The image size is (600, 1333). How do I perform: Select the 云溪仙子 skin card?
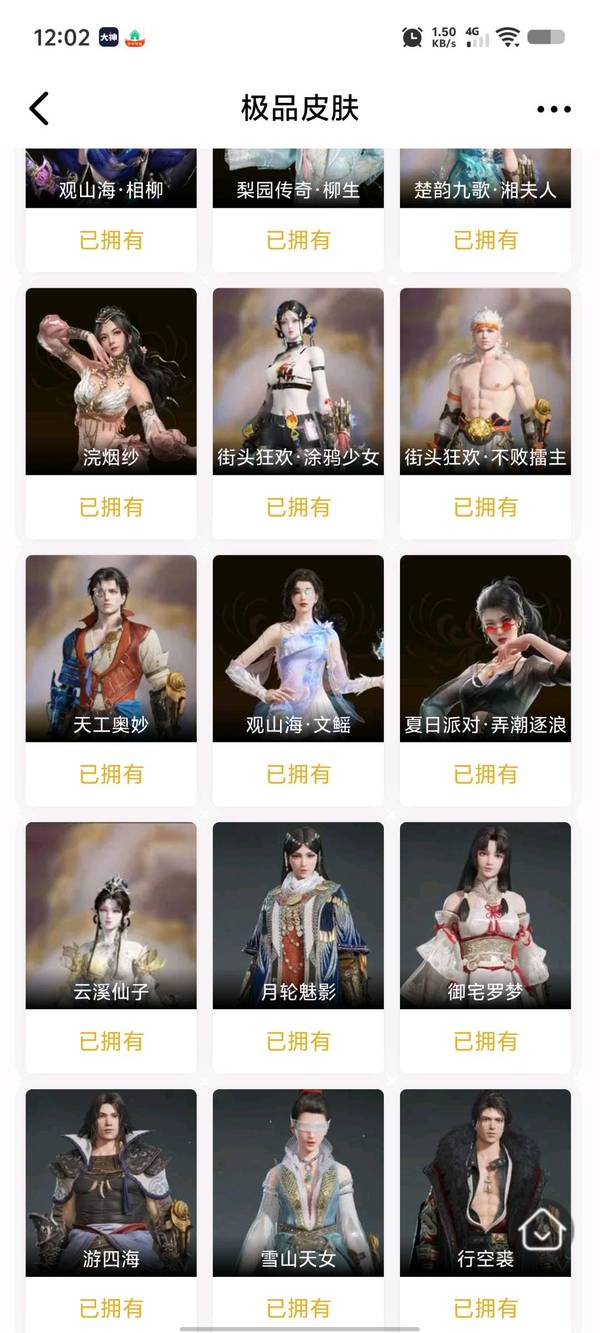click(x=111, y=915)
